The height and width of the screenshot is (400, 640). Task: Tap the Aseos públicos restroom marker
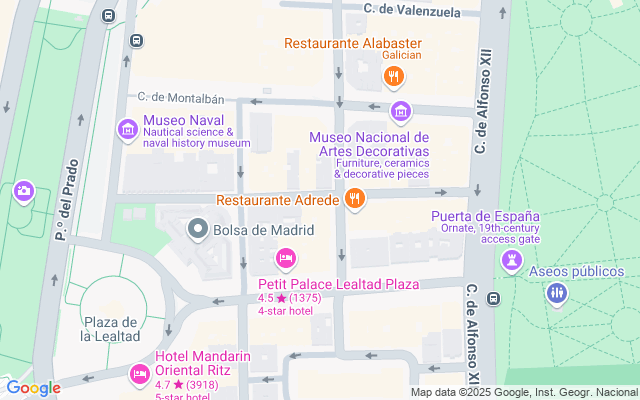557,293
